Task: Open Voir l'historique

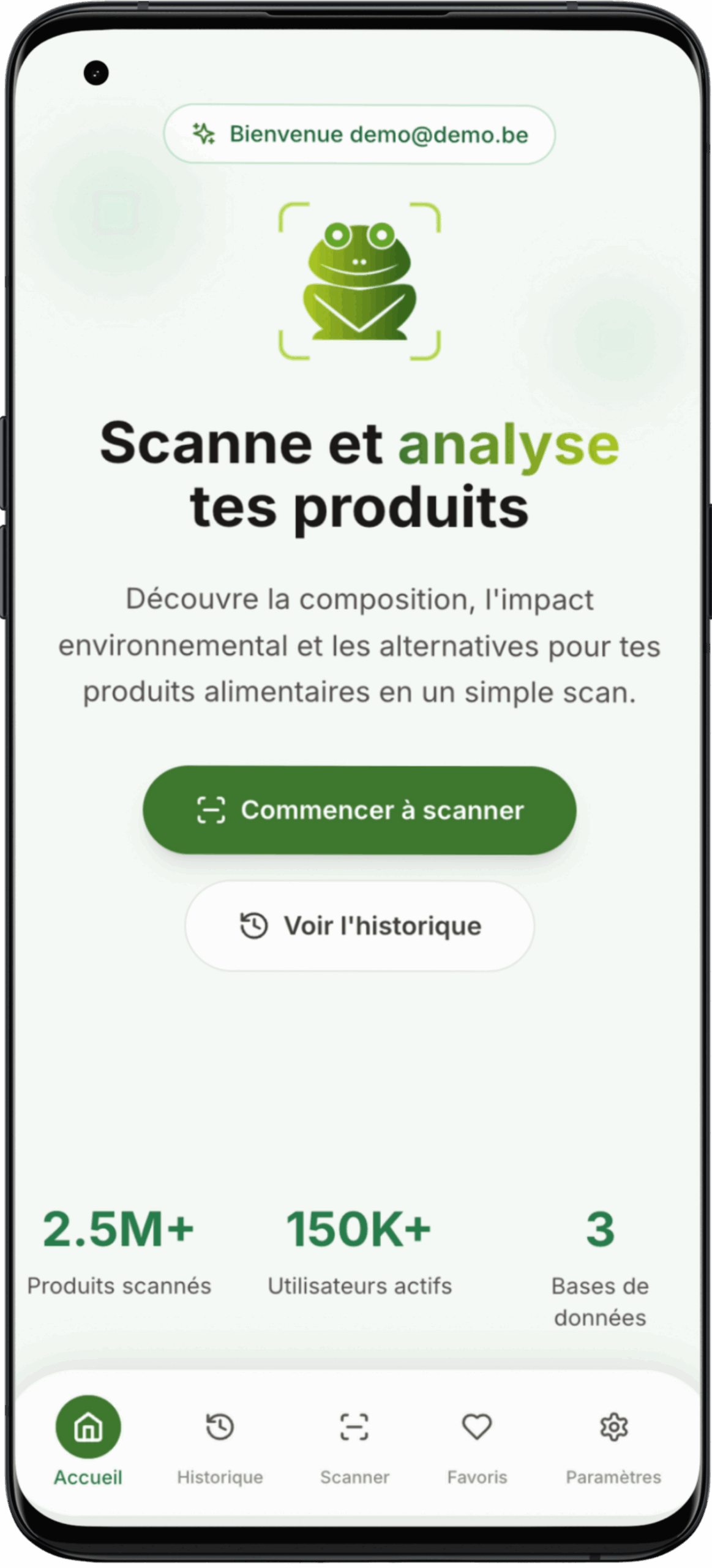Action: click(x=359, y=925)
